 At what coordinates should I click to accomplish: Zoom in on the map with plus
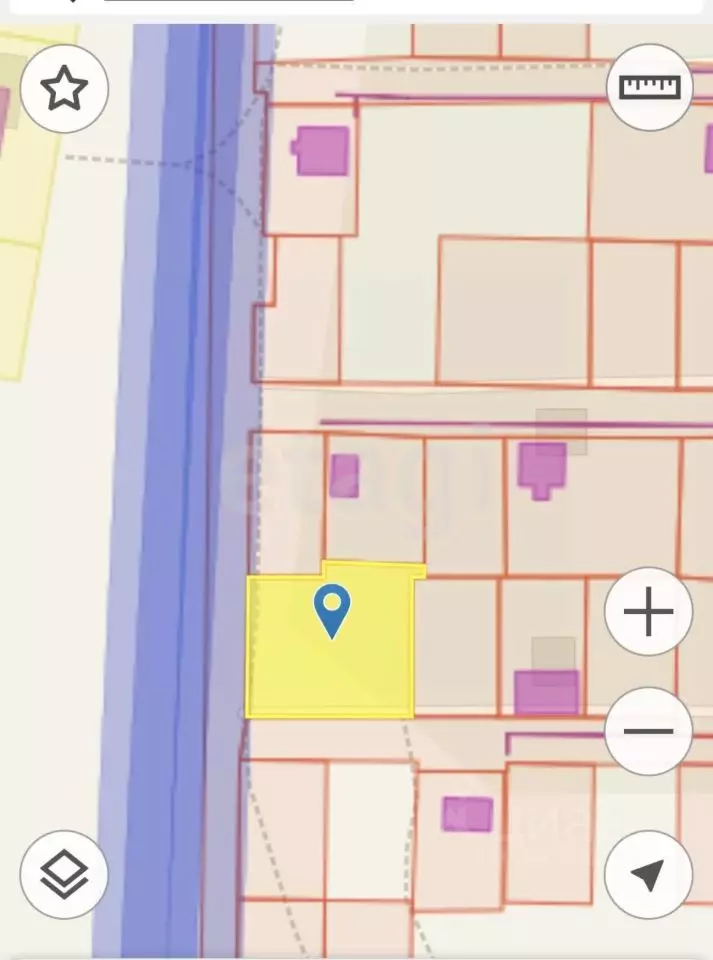[648, 611]
